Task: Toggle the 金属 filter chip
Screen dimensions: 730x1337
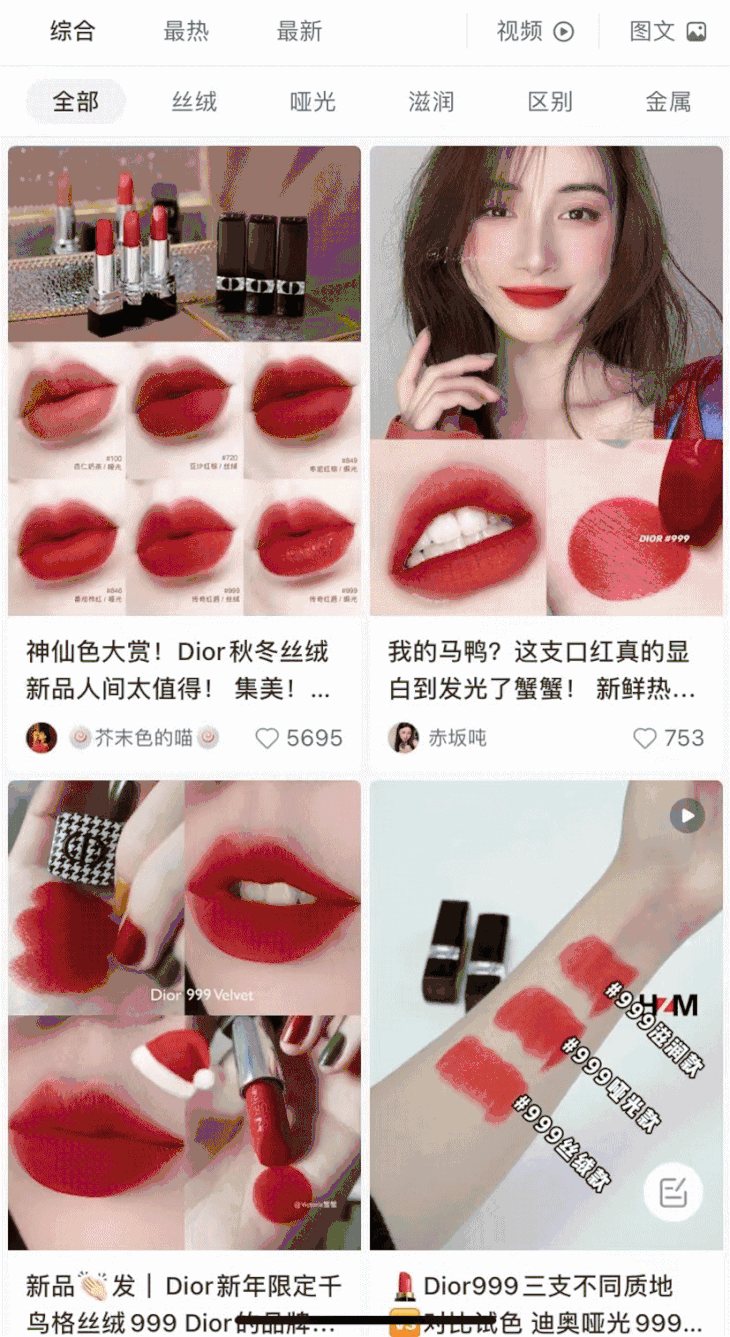Action: 667,101
